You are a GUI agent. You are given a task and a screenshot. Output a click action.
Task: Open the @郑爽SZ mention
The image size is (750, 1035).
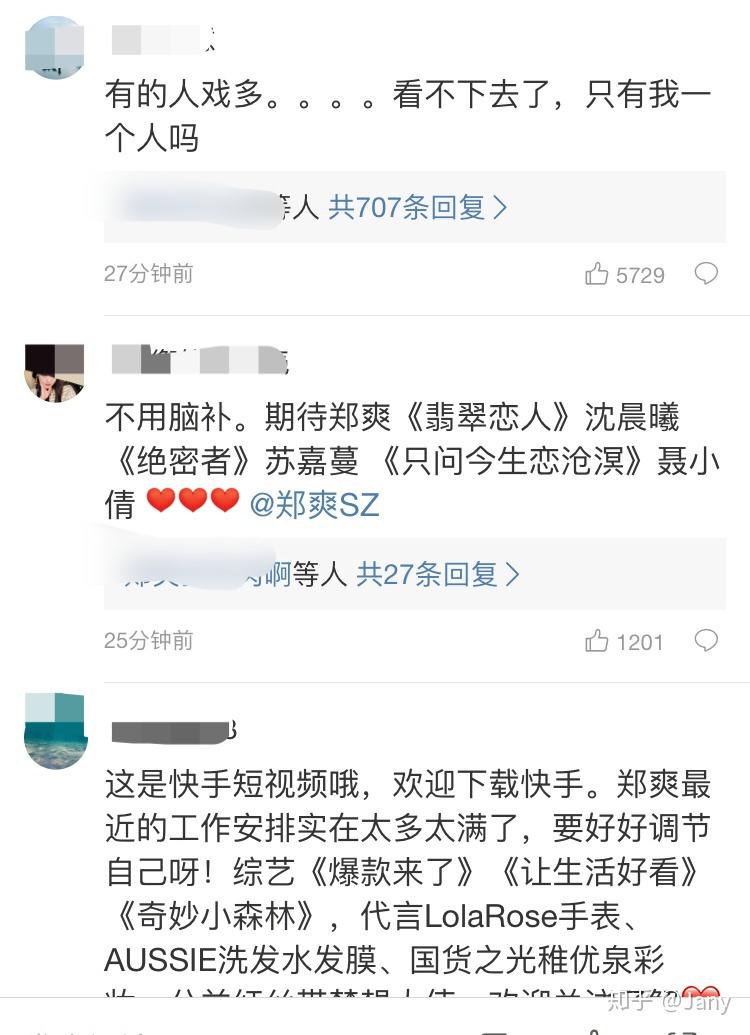pos(314,504)
